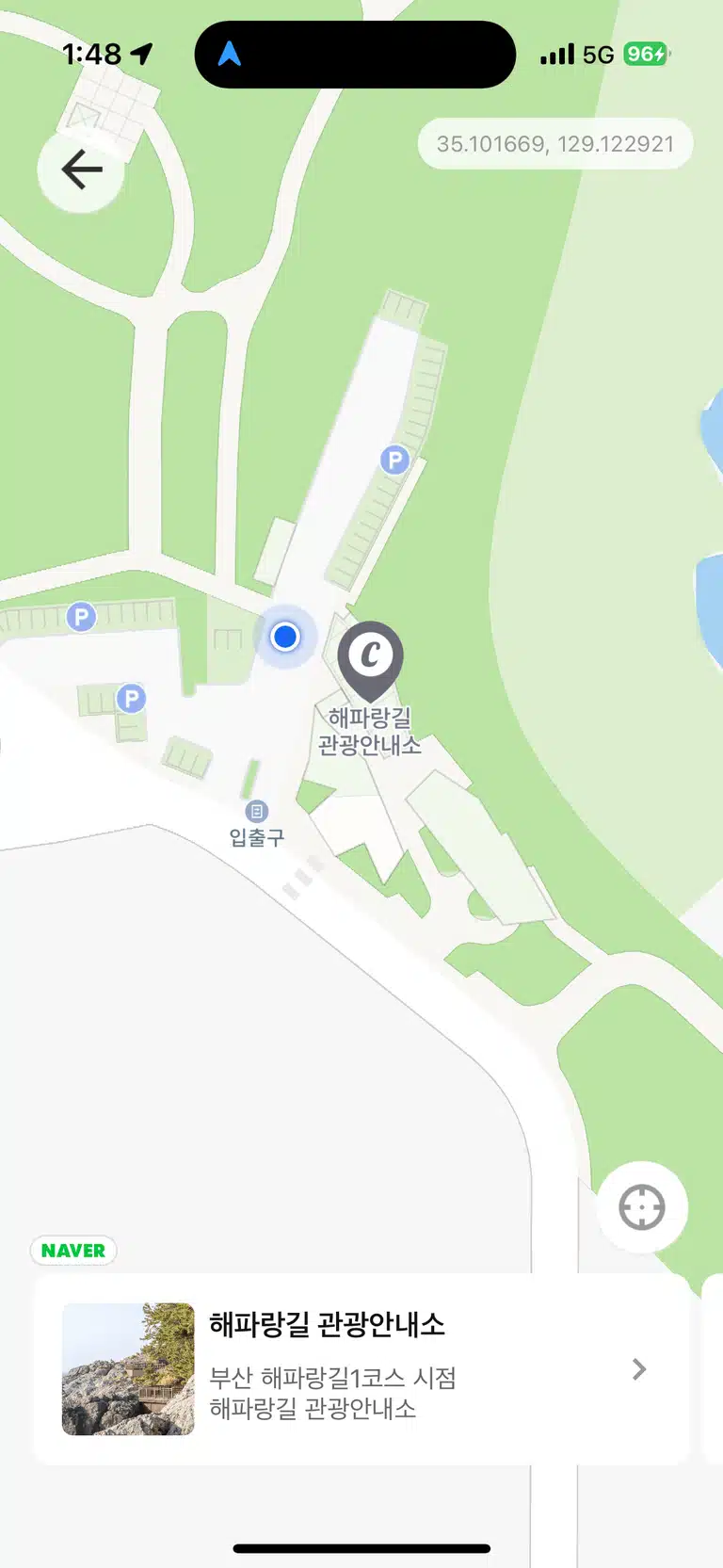The width and height of the screenshot is (723, 1568).
Task: Tap the coordinates chip 35.101669, 129.122921
Action: point(554,144)
